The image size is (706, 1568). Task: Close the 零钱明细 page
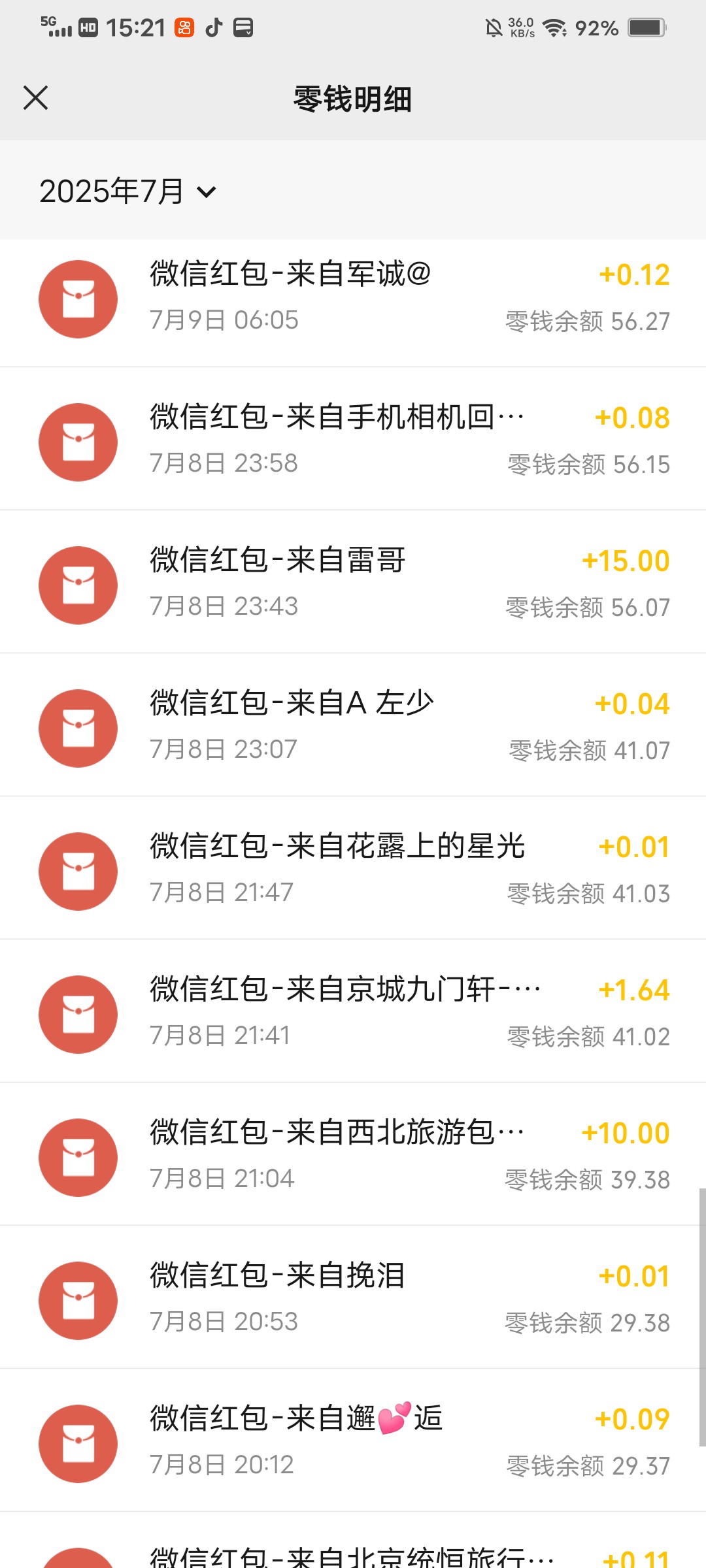35,98
